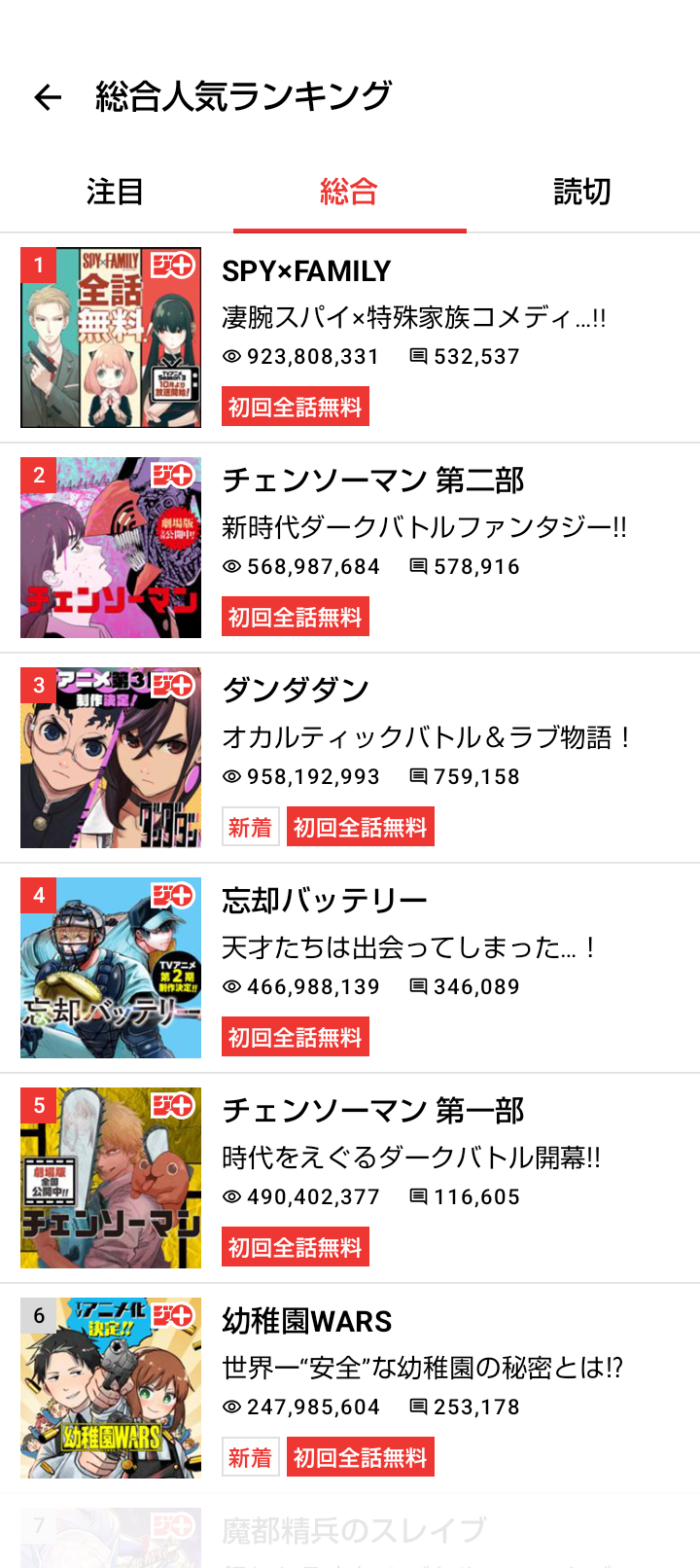Image resolution: width=700 pixels, height=1568 pixels.
Task: Check out 幼稚園WARS
Action: pyautogui.click(x=350, y=1388)
